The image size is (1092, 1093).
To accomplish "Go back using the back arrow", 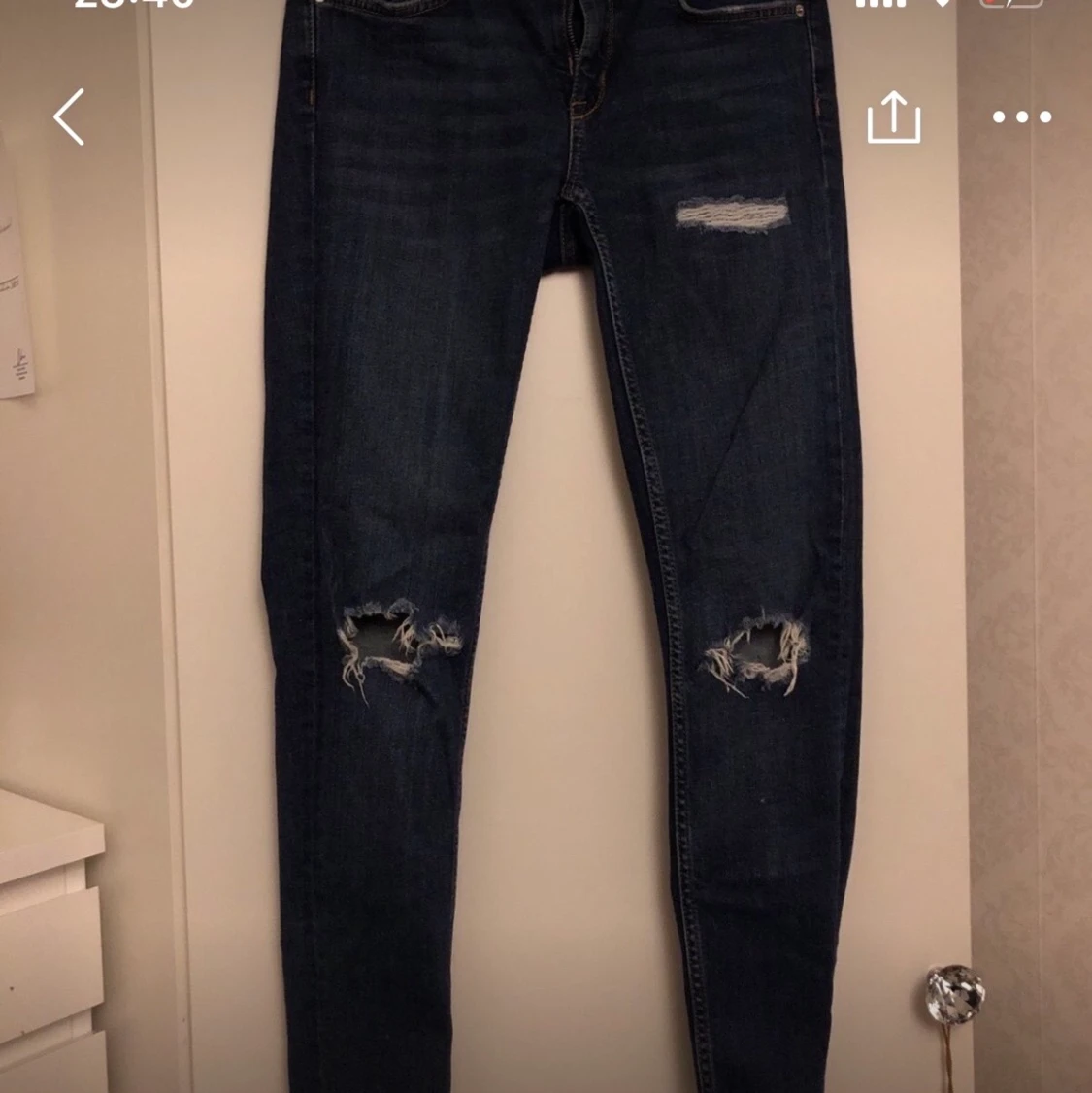I will [70, 116].
